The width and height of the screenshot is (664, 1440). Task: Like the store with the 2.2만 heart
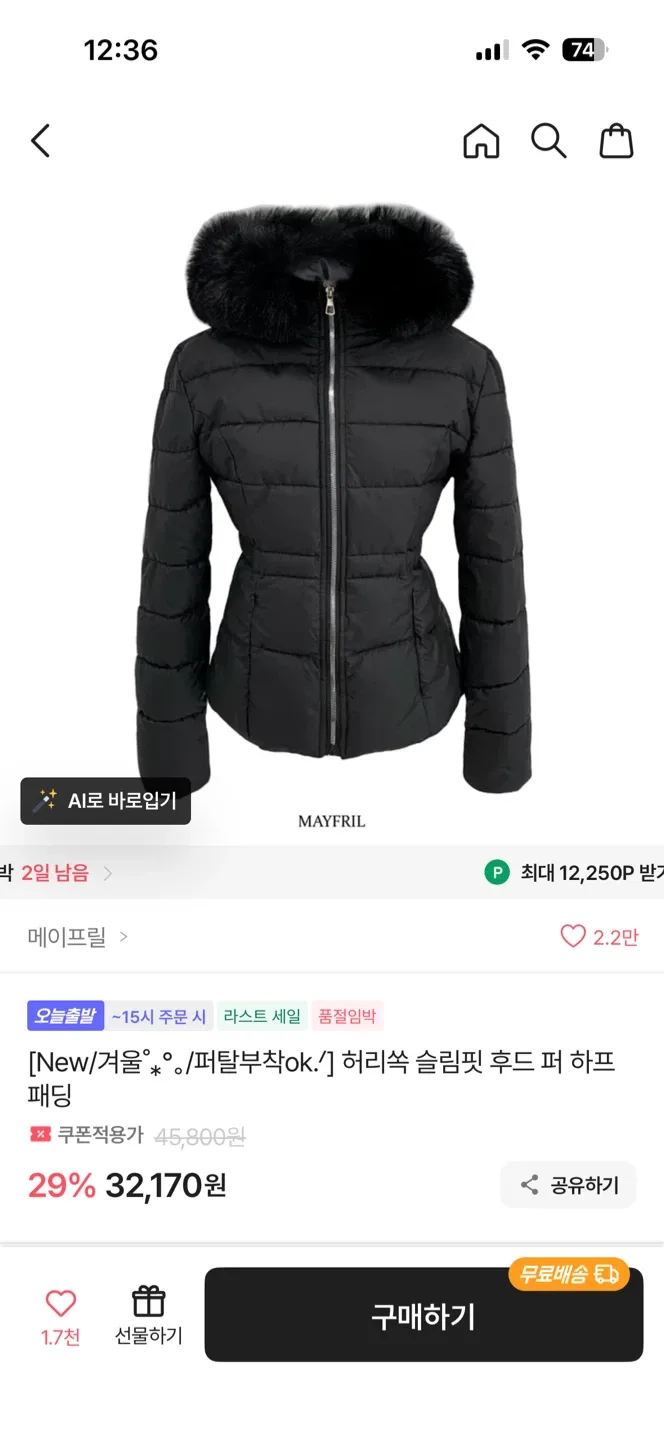598,937
